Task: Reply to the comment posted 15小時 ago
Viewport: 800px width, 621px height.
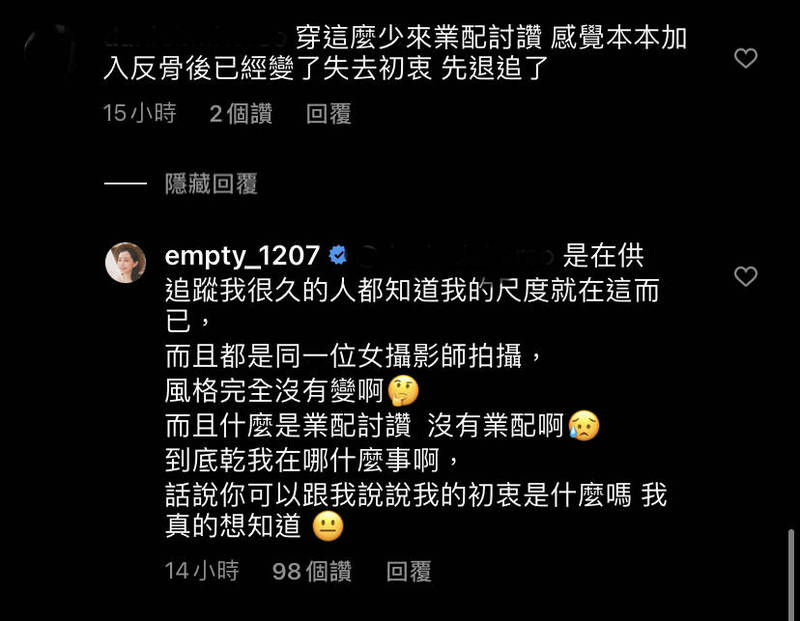Action: coord(328,114)
